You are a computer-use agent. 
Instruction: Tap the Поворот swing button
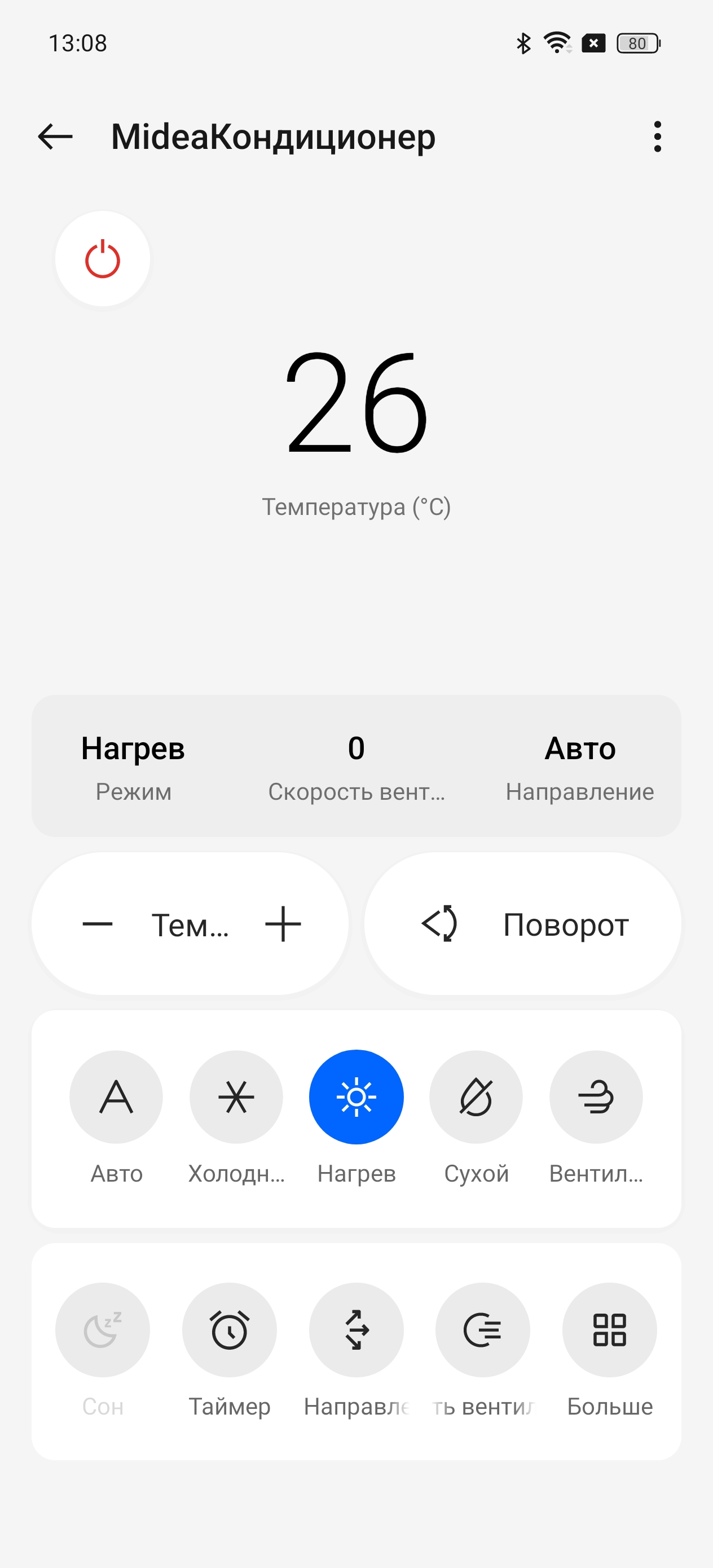[522, 924]
